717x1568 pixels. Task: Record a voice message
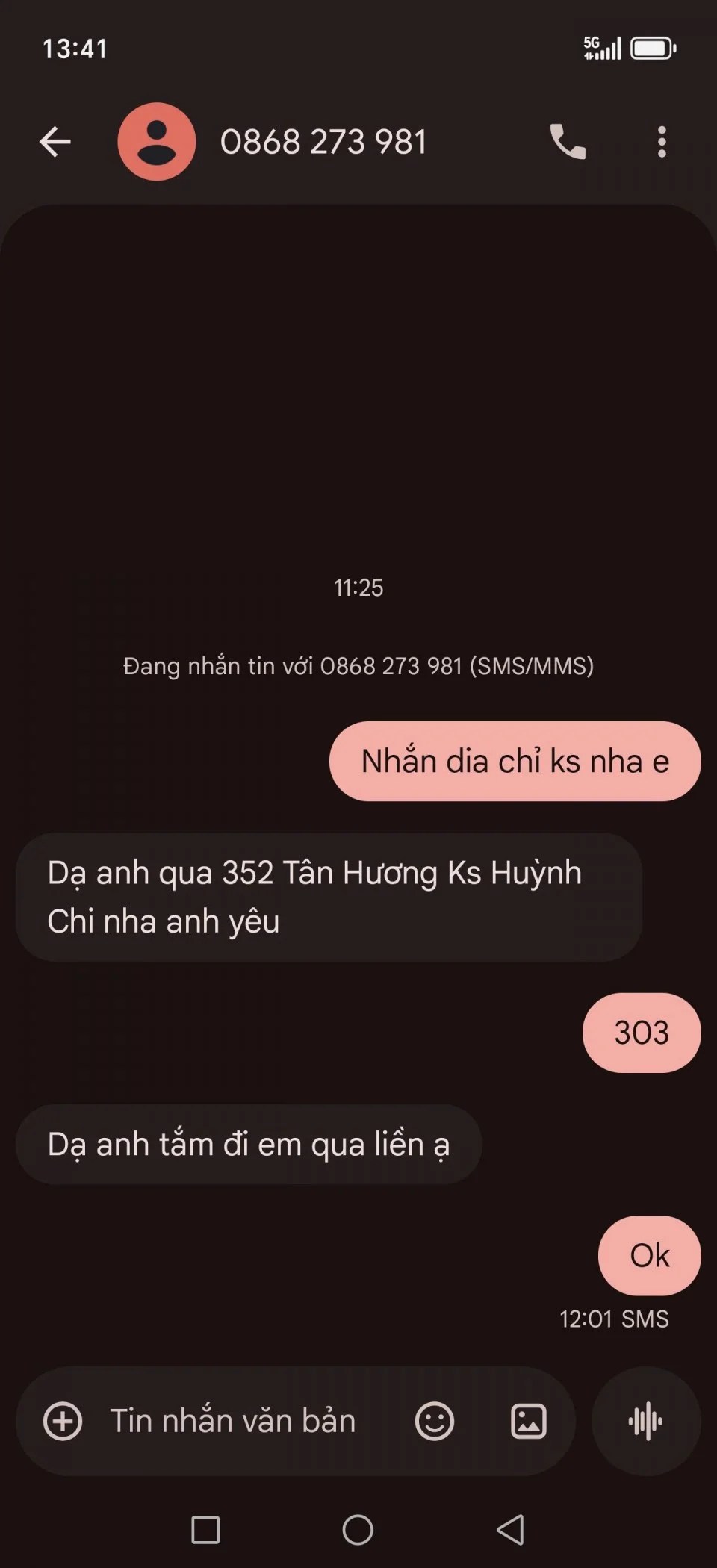[x=645, y=1421]
